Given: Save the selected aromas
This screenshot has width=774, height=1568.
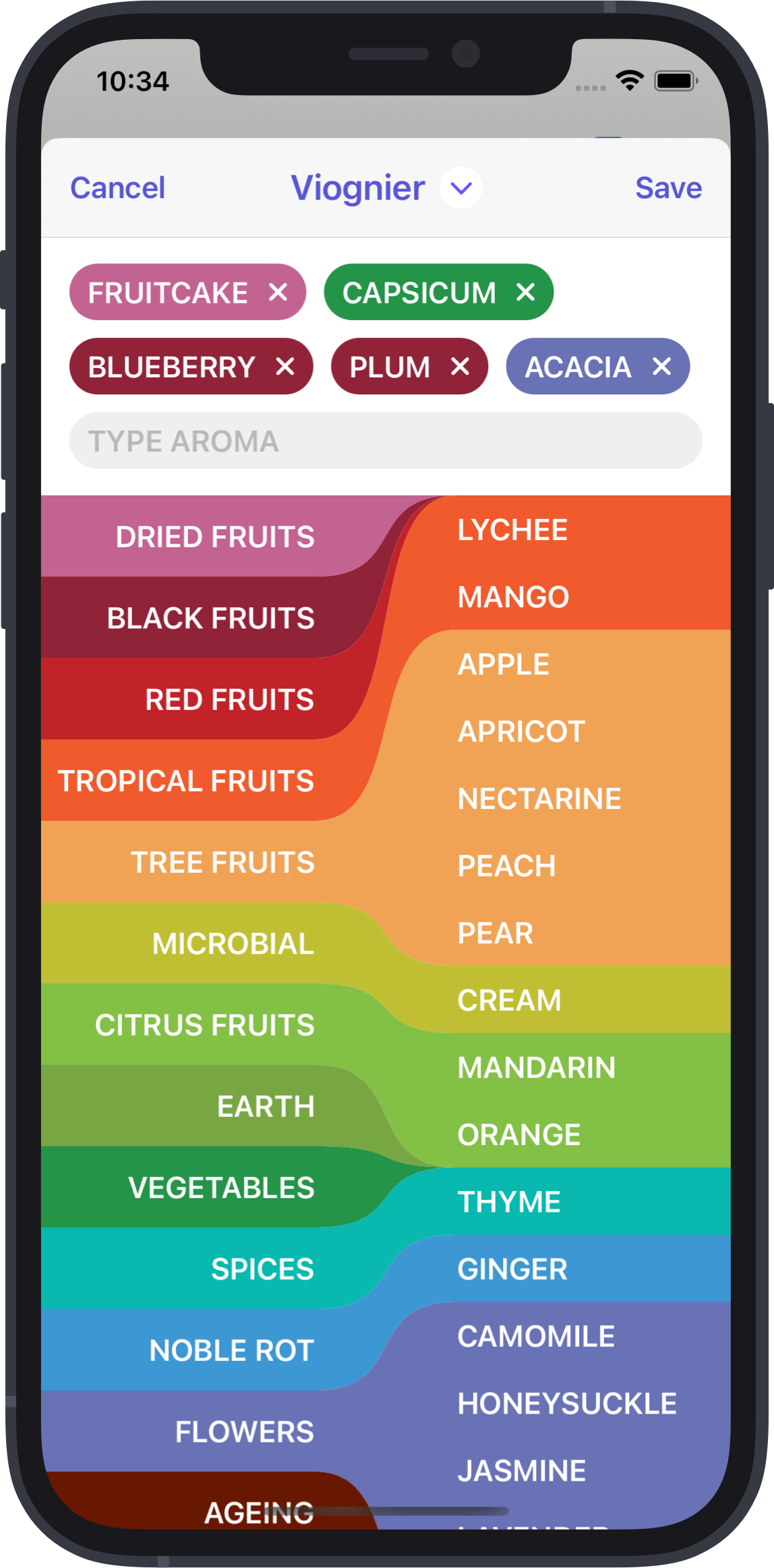Looking at the screenshot, I should 667,187.
